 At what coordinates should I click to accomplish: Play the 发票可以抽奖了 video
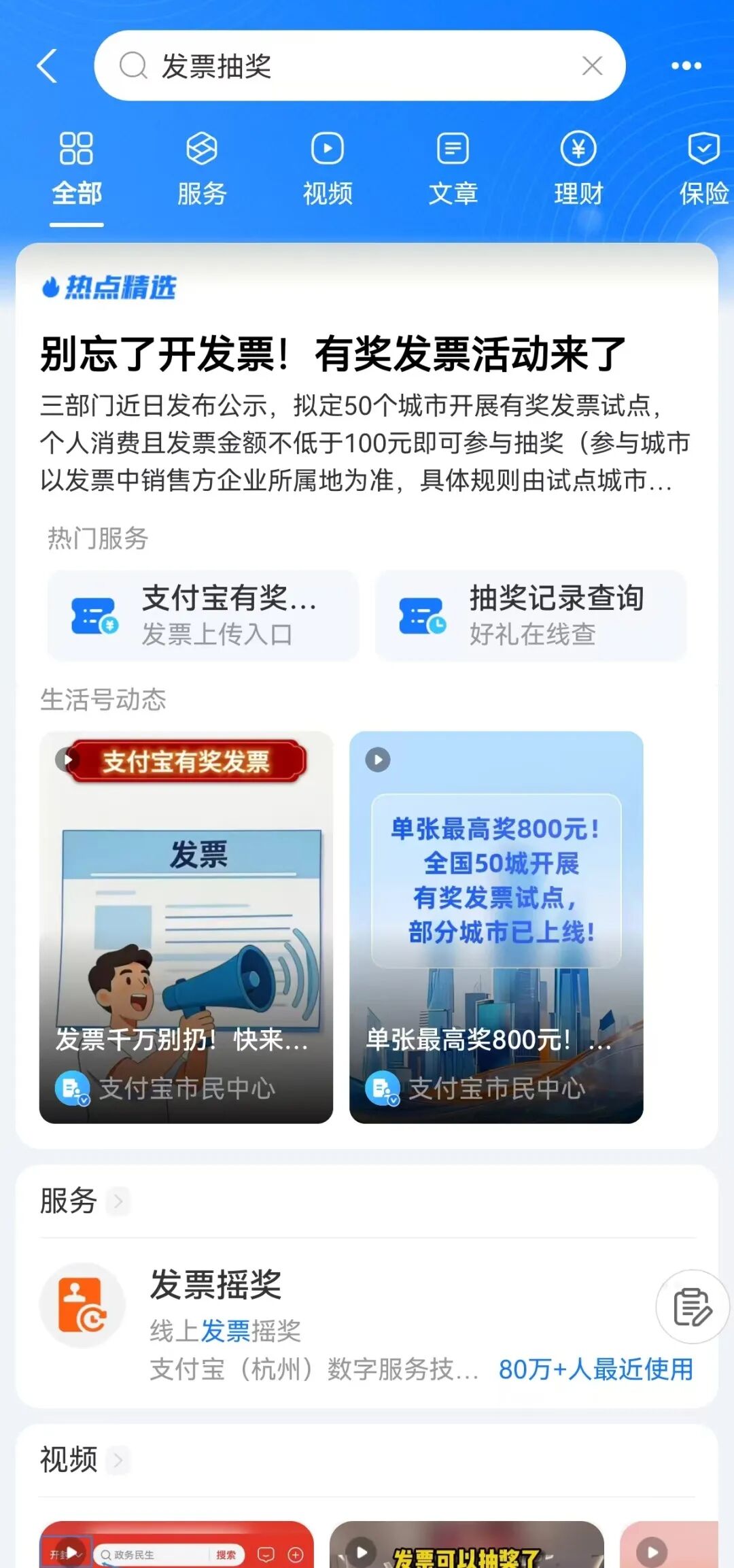(x=466, y=1547)
